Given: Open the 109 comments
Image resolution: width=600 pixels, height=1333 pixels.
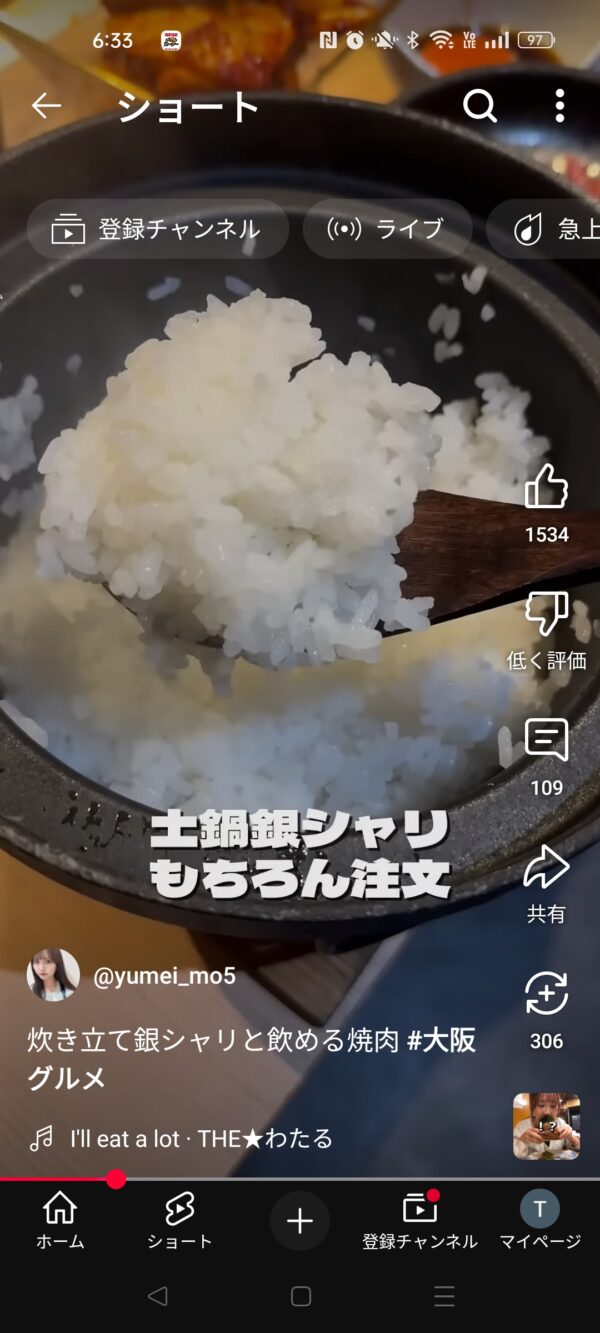Looking at the screenshot, I should (x=546, y=742).
